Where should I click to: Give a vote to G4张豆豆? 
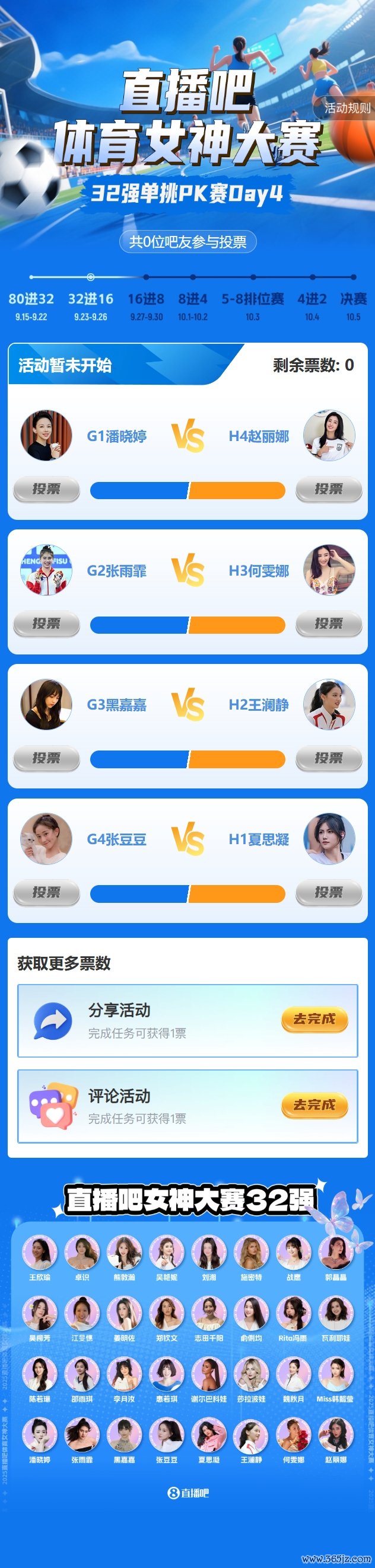click(46, 892)
